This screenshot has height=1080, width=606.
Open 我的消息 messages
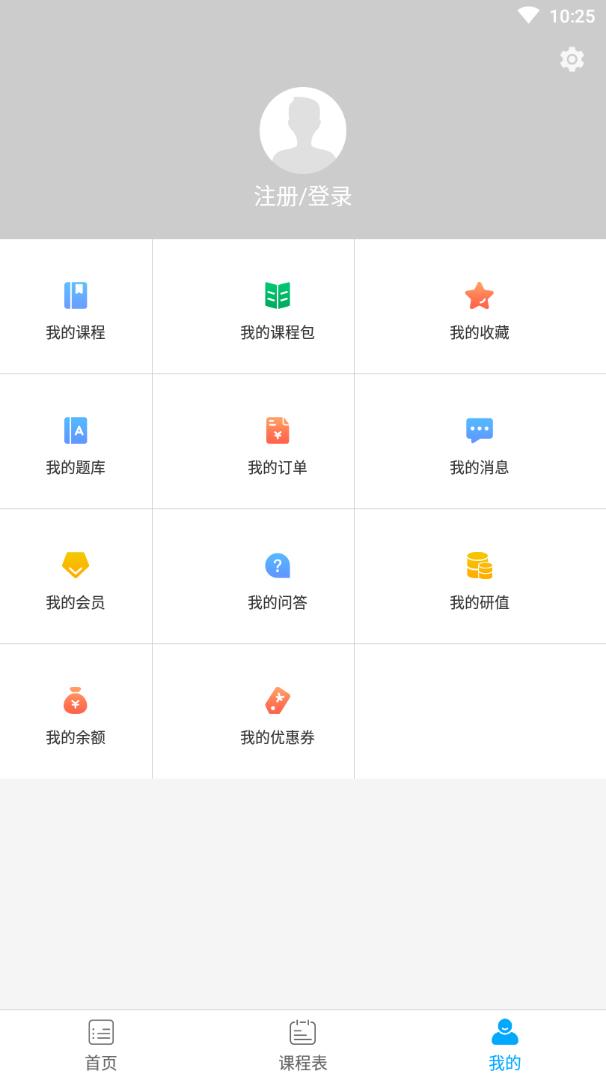[x=479, y=443]
